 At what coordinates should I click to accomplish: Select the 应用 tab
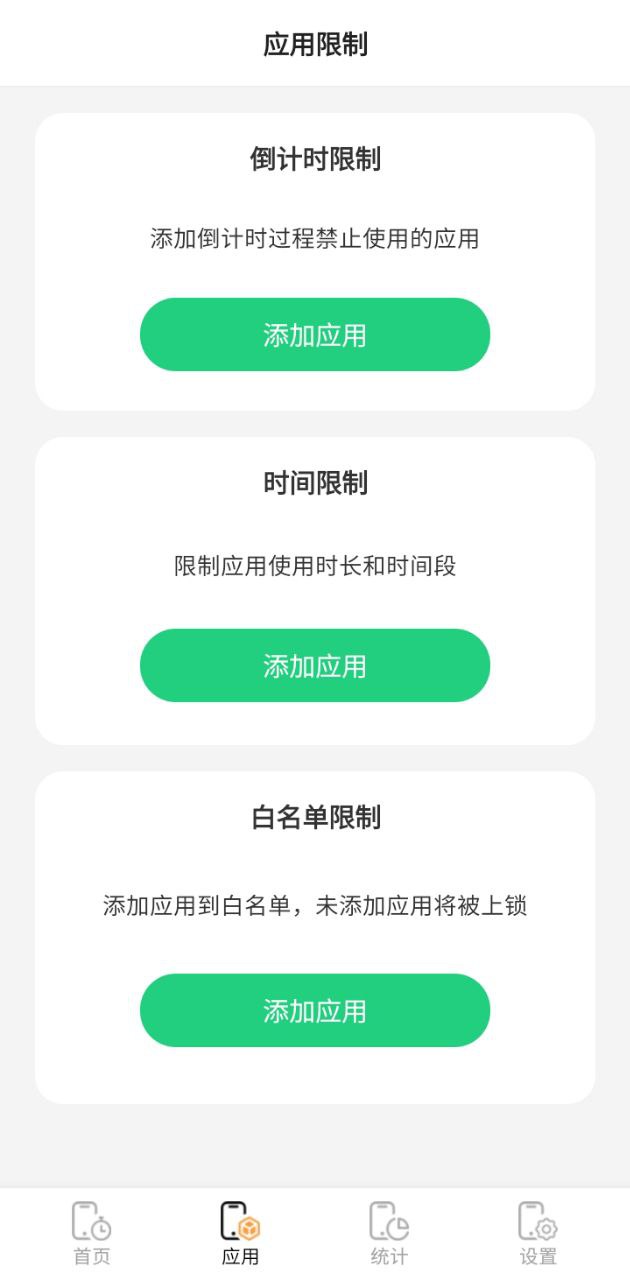pos(240,1234)
